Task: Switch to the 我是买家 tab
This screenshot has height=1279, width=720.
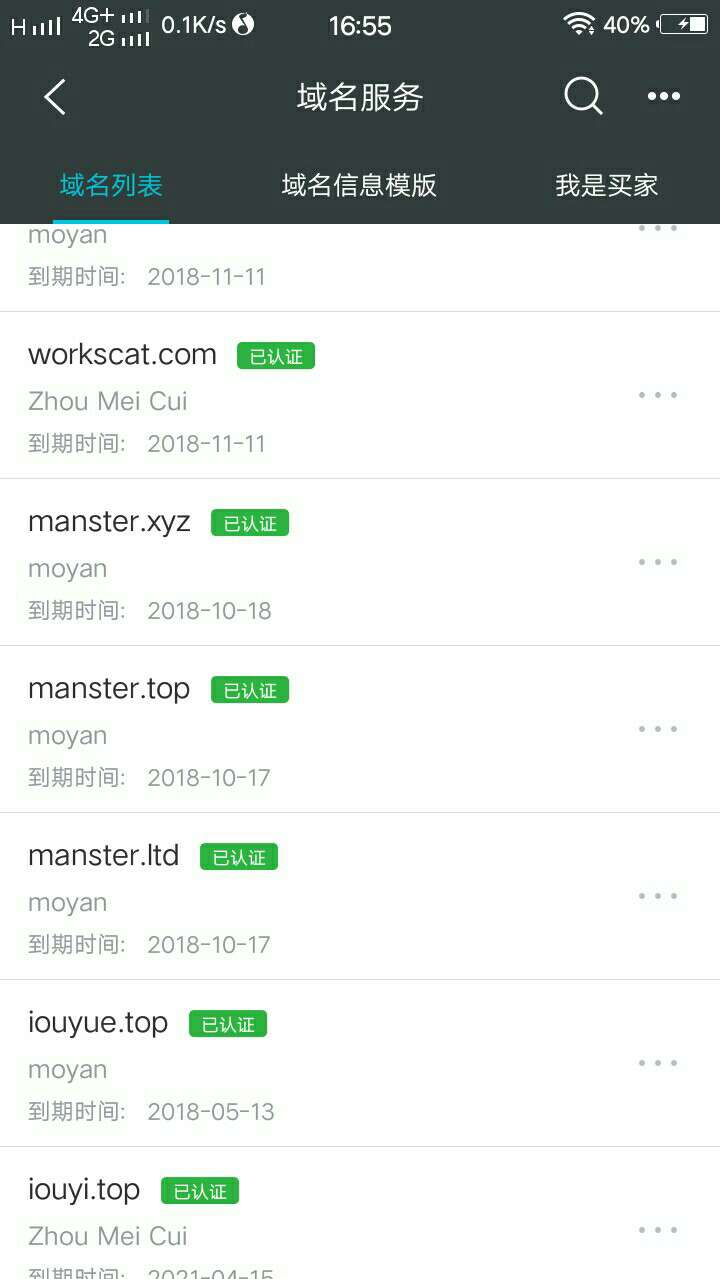Action: (x=606, y=185)
